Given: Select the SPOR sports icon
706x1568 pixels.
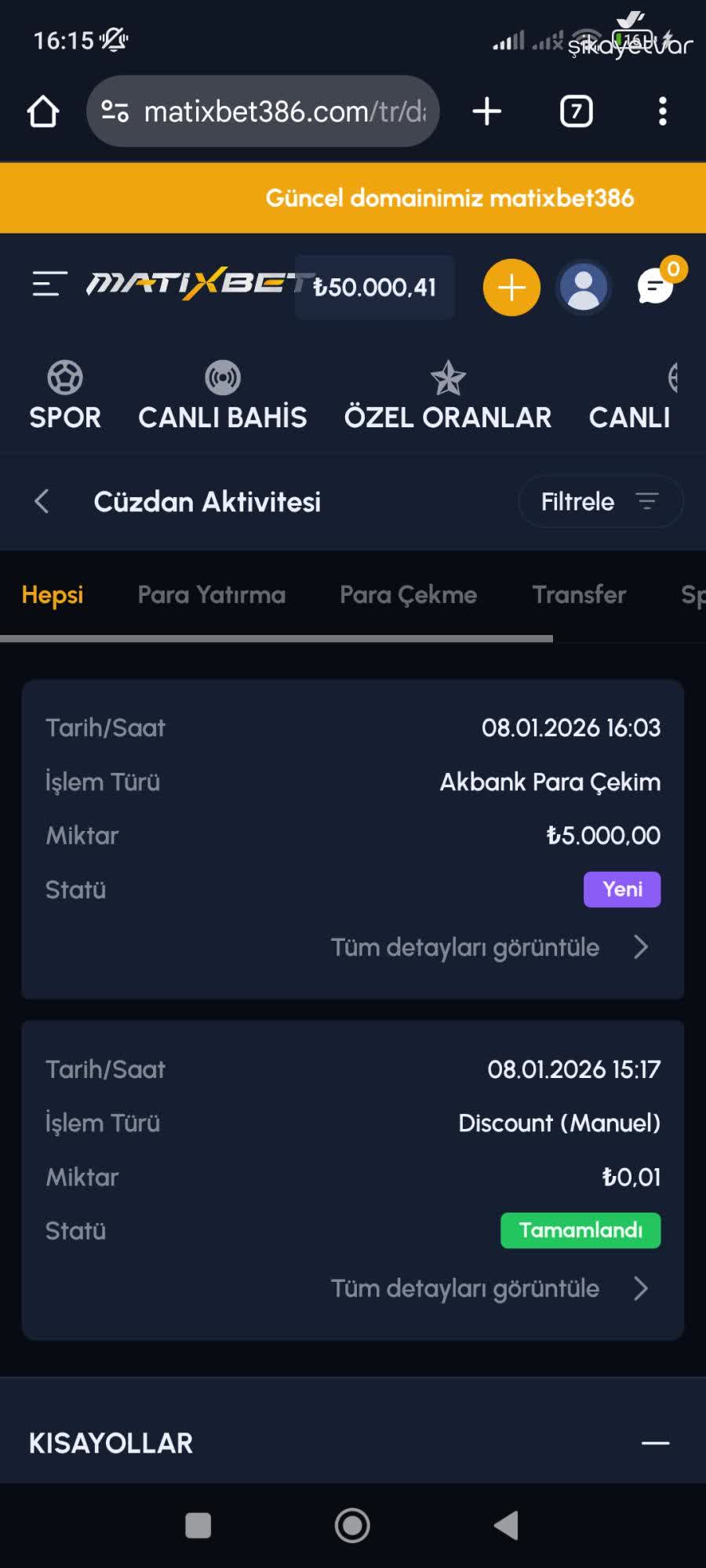Looking at the screenshot, I should click(64, 376).
